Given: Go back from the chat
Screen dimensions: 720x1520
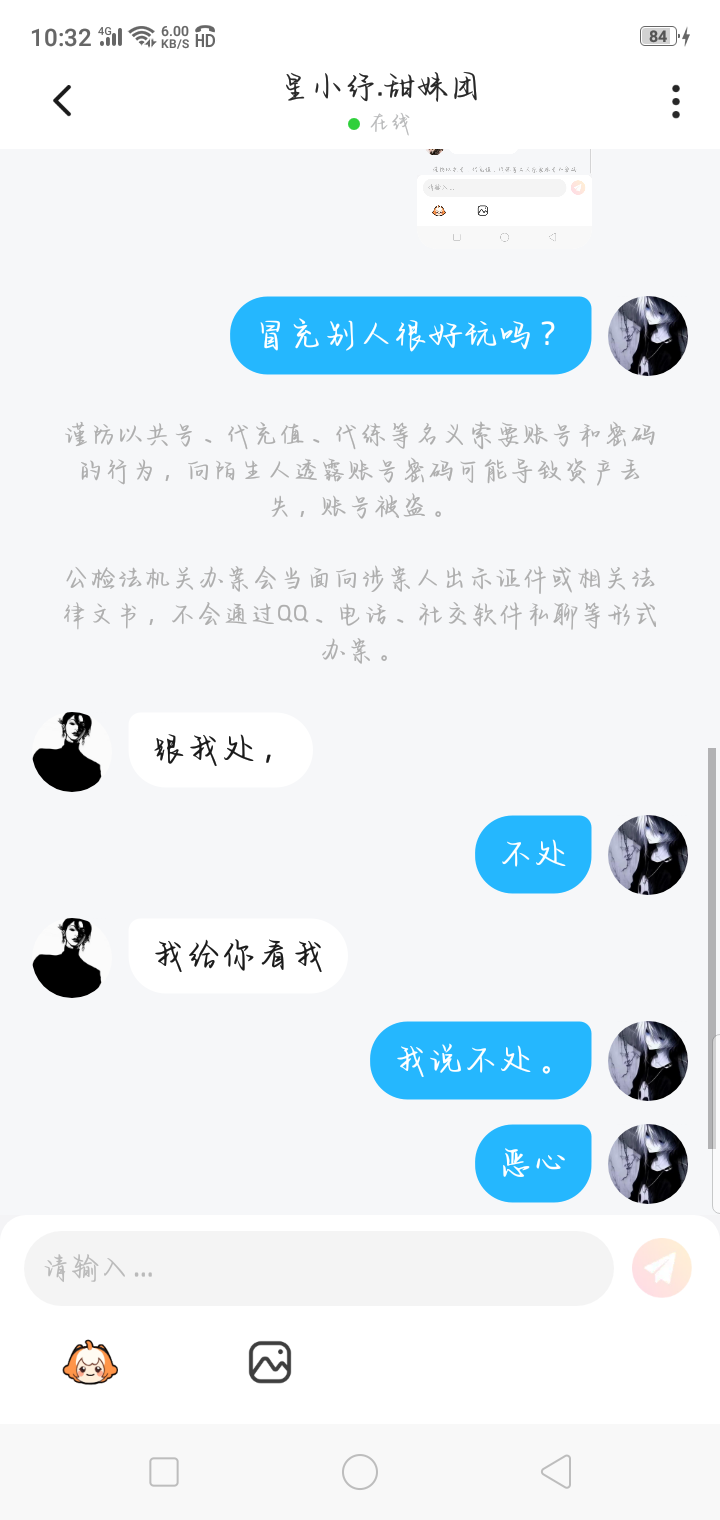Looking at the screenshot, I should [62, 100].
